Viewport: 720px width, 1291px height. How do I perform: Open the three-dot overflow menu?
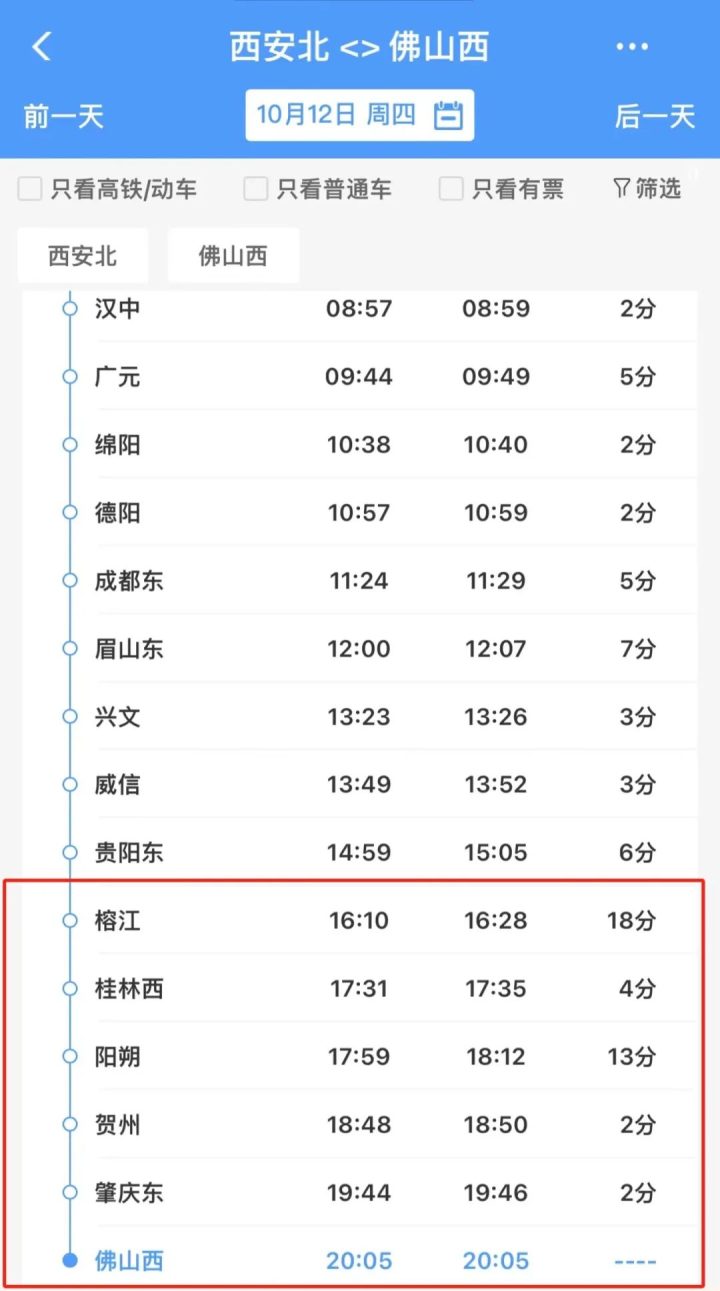[632, 47]
